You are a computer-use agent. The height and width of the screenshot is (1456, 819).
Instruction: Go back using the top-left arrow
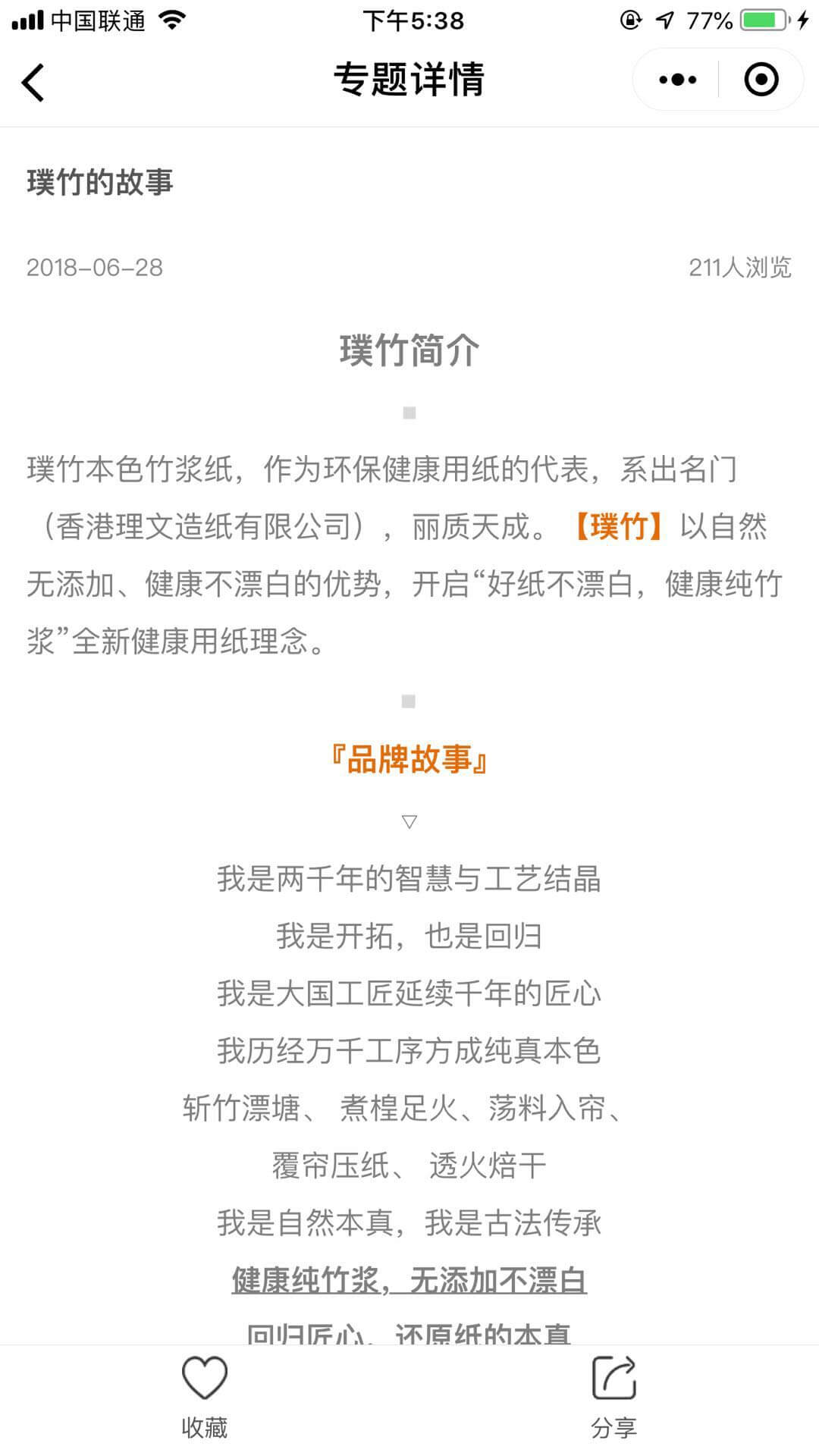click(x=33, y=82)
